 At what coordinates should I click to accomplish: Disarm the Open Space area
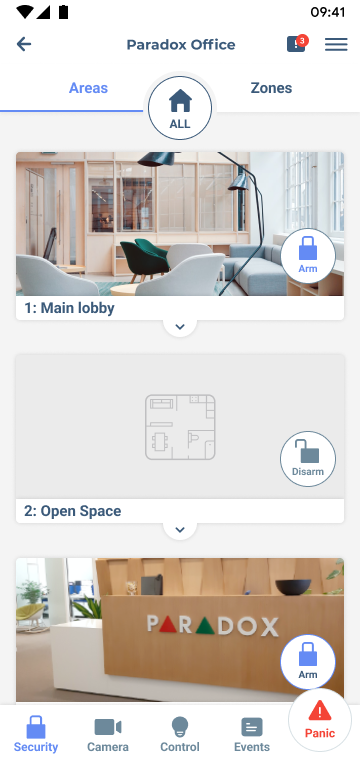click(308, 459)
